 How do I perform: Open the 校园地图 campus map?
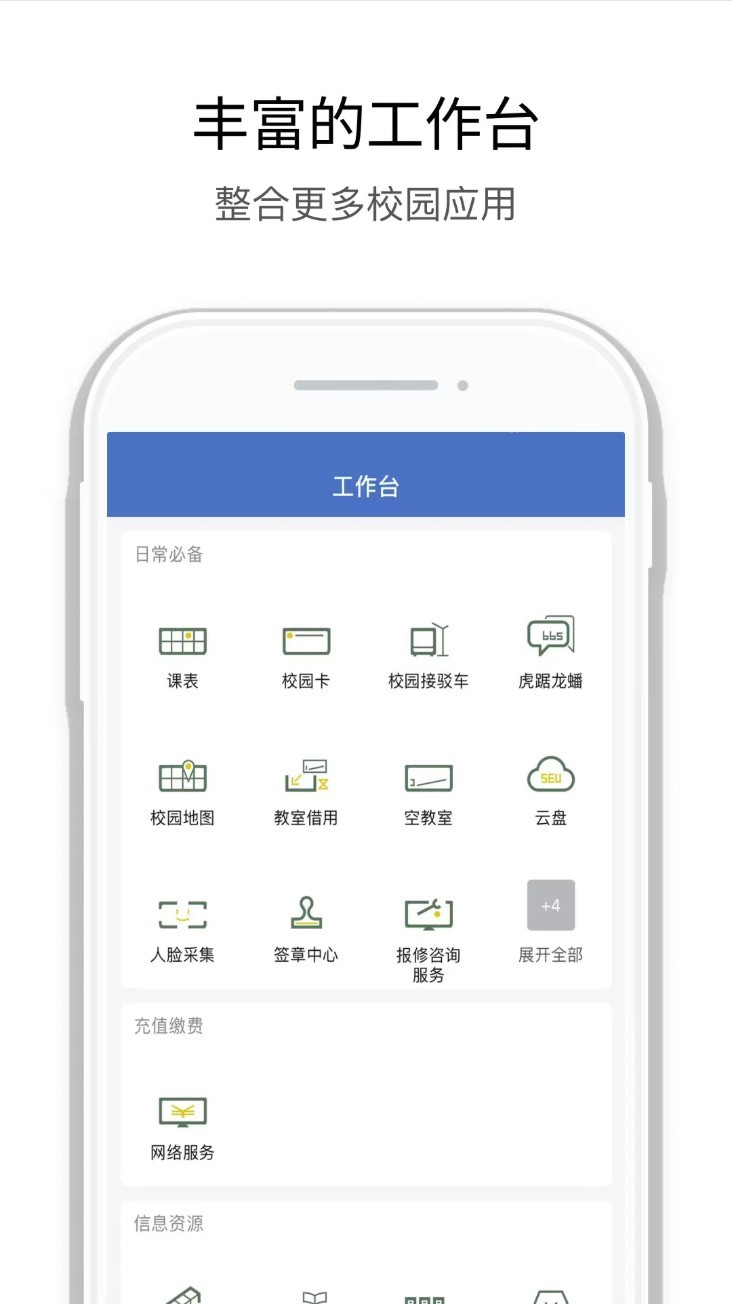pyautogui.click(x=181, y=778)
